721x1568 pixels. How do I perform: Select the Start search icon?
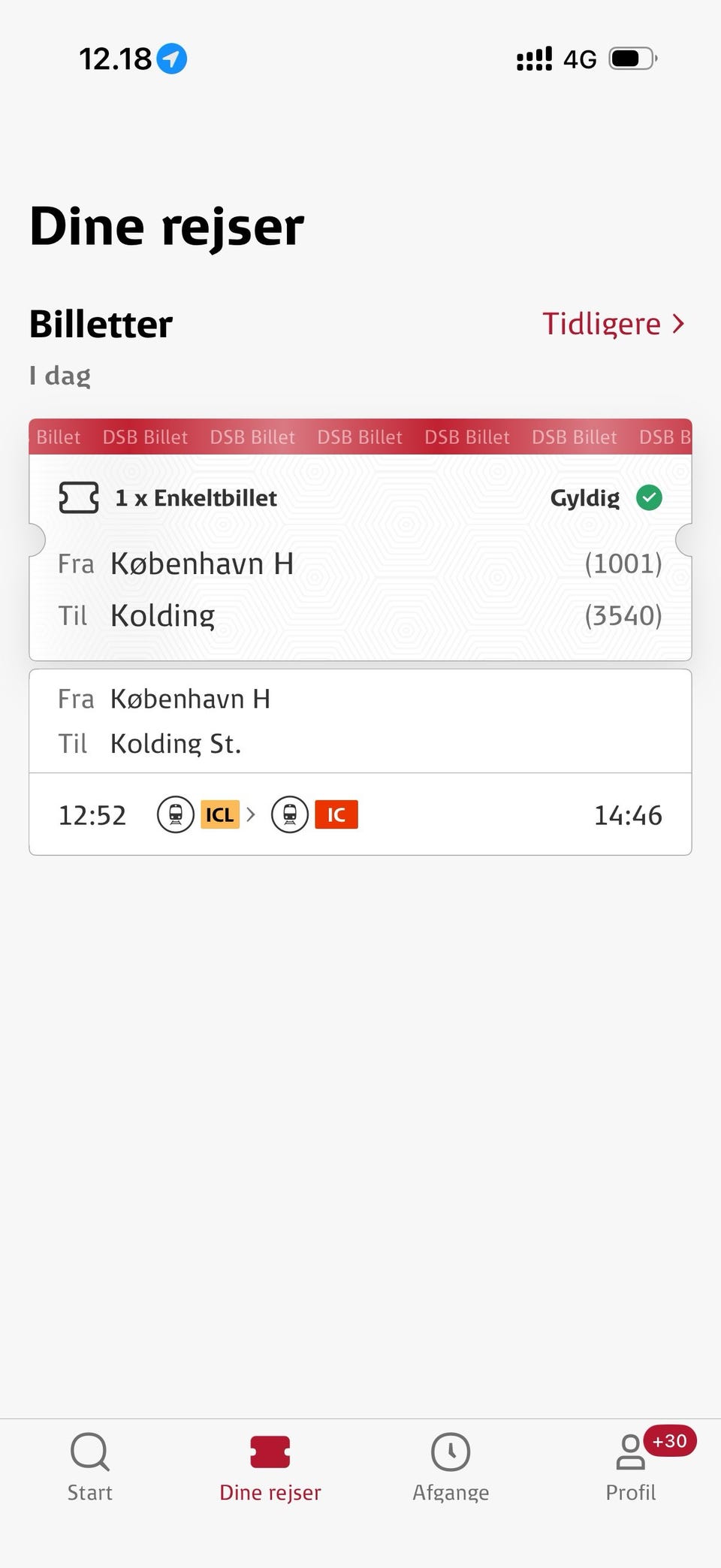89,1452
